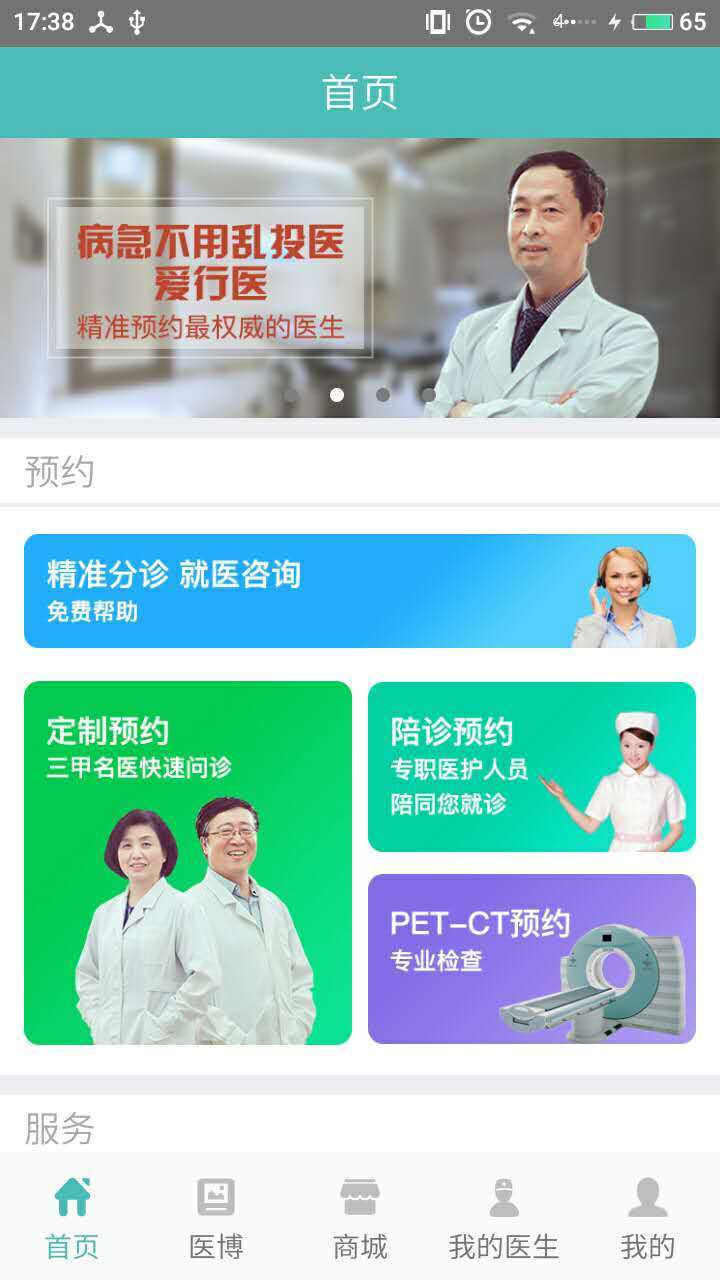Screen dimensions: 720x1280
Task: Open the 精准分诊 就医咨询 free help banner
Action: (x=360, y=590)
